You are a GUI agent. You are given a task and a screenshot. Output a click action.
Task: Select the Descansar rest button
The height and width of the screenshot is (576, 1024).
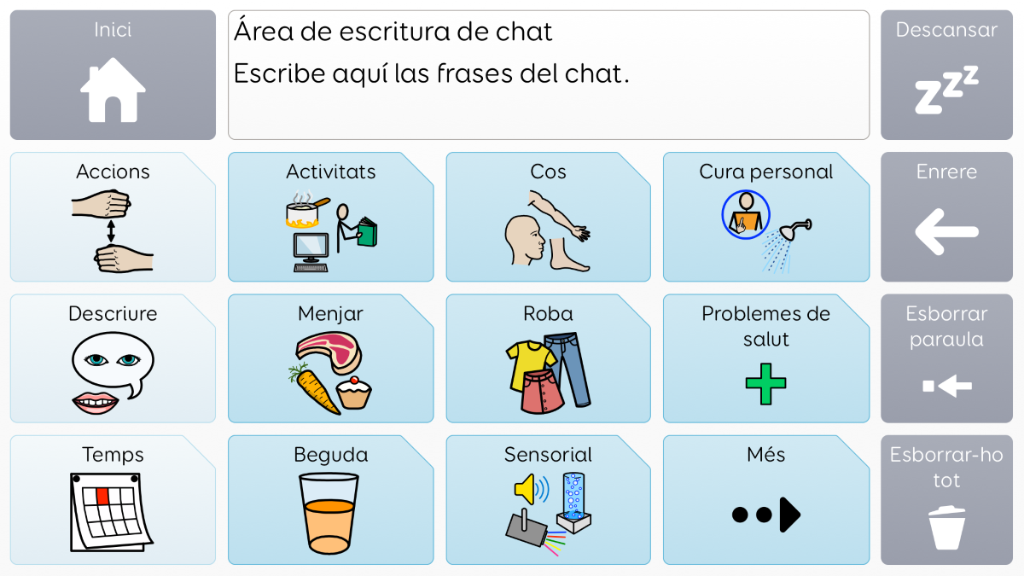(946, 75)
